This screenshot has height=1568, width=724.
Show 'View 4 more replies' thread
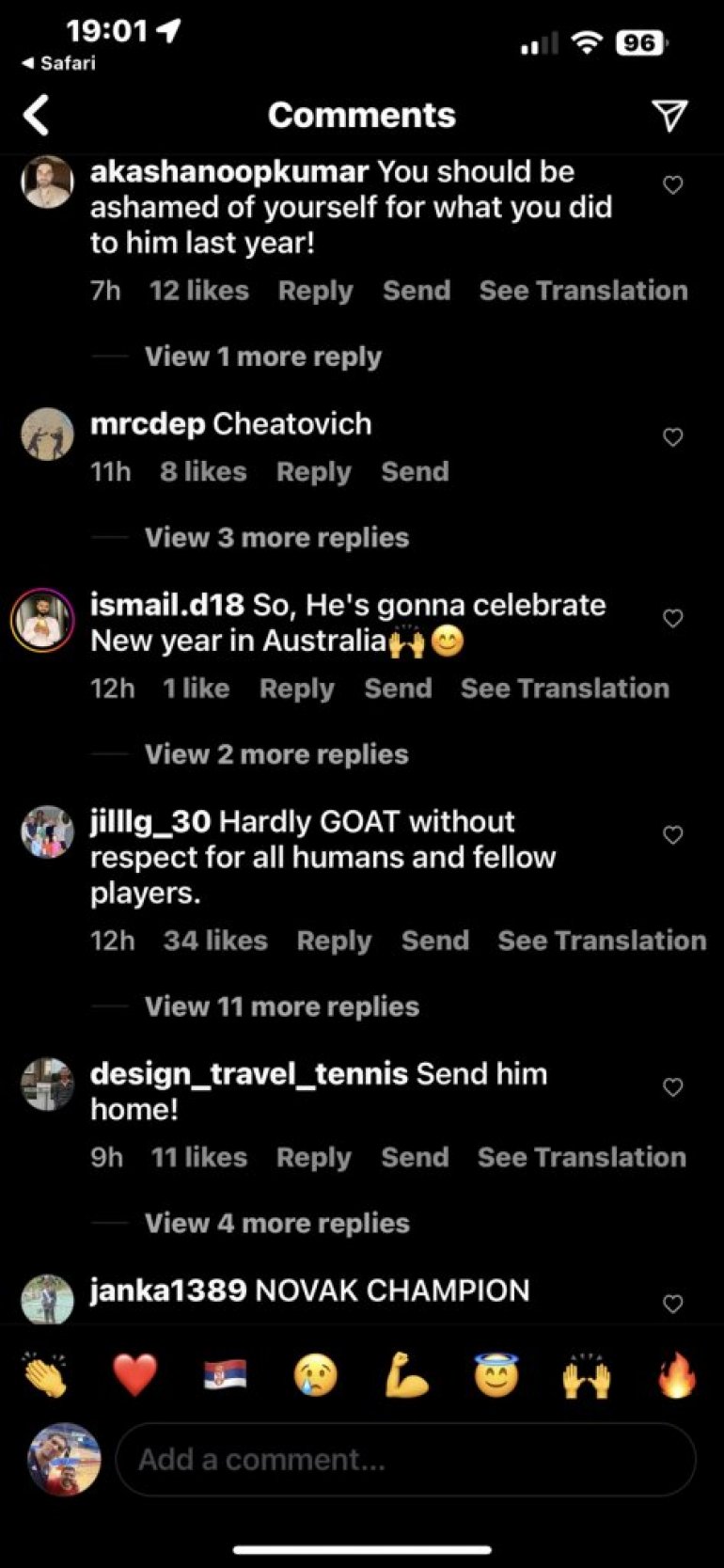click(x=276, y=1223)
